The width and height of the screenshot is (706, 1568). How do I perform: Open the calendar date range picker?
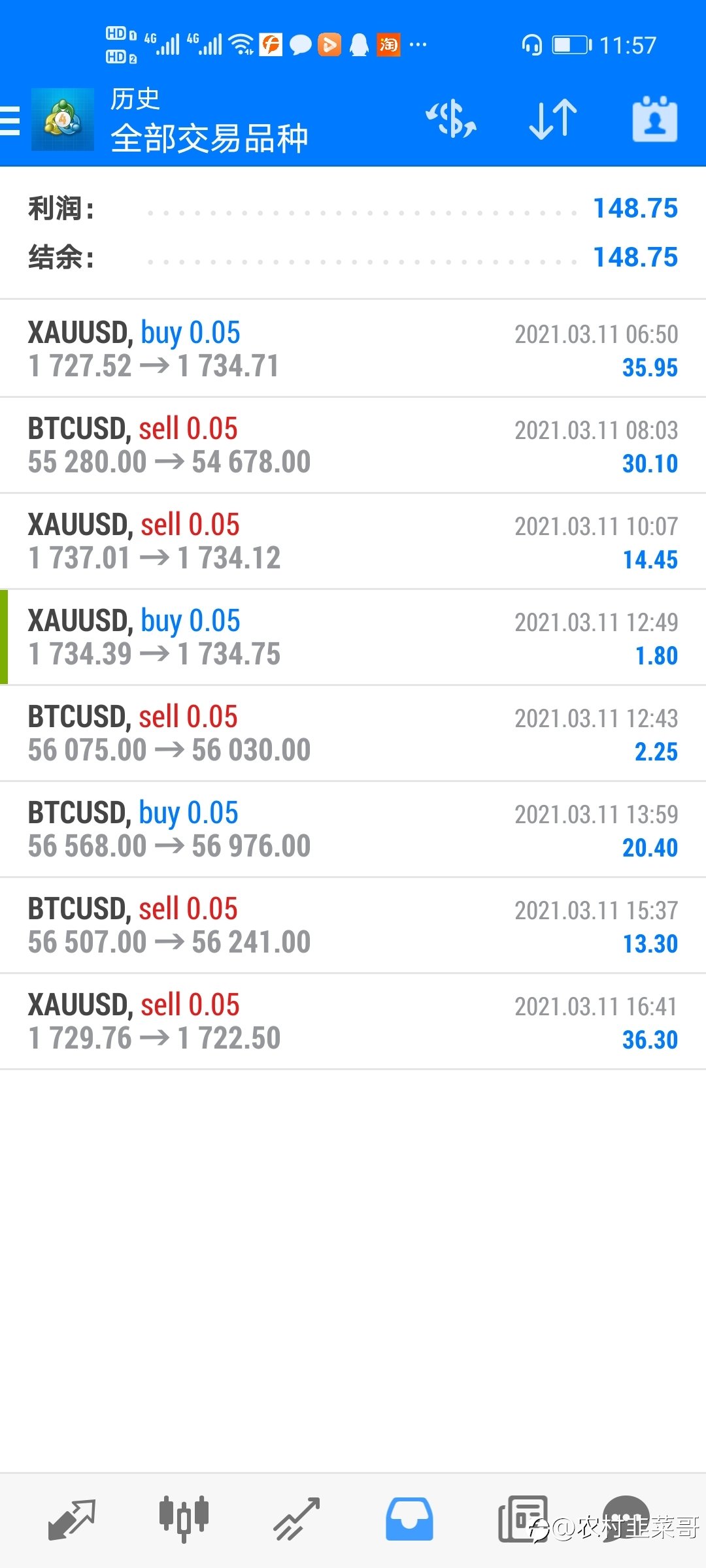tap(655, 119)
